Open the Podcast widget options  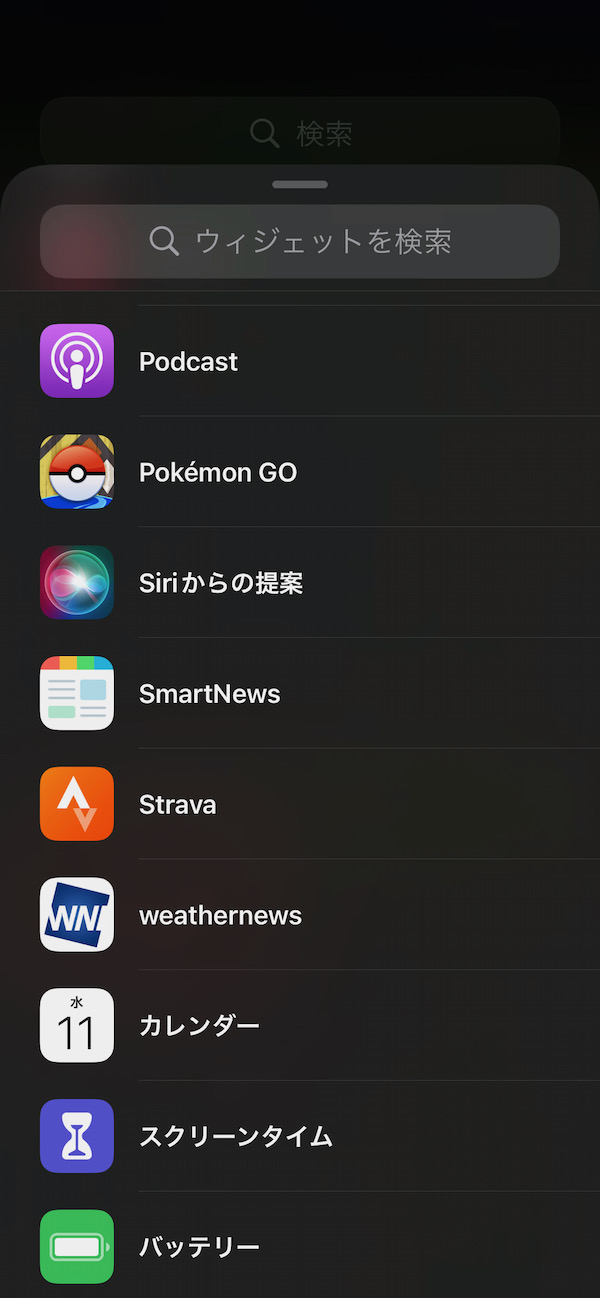(x=300, y=361)
